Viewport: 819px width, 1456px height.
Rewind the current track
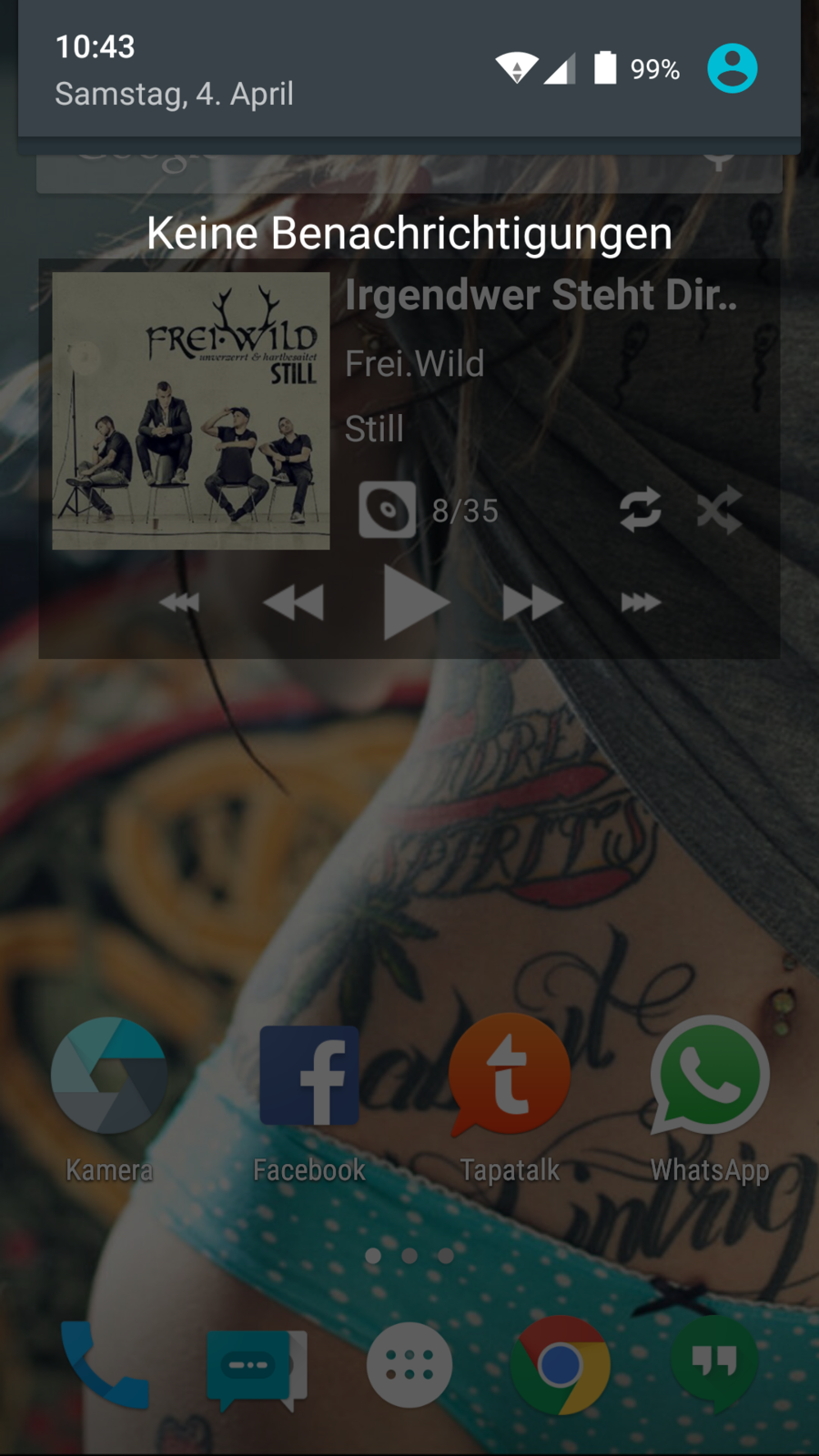coord(294,602)
